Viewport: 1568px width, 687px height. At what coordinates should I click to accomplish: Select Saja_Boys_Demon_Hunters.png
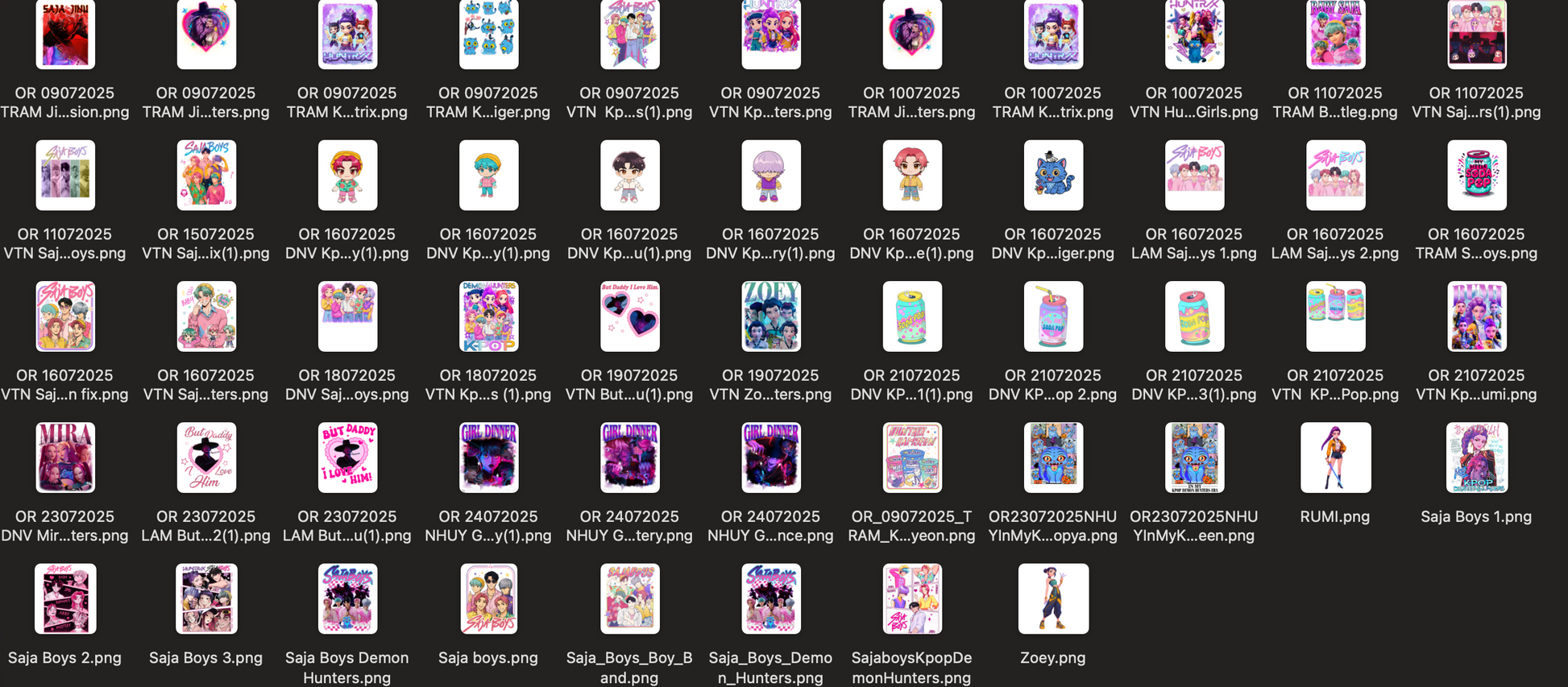(771, 598)
